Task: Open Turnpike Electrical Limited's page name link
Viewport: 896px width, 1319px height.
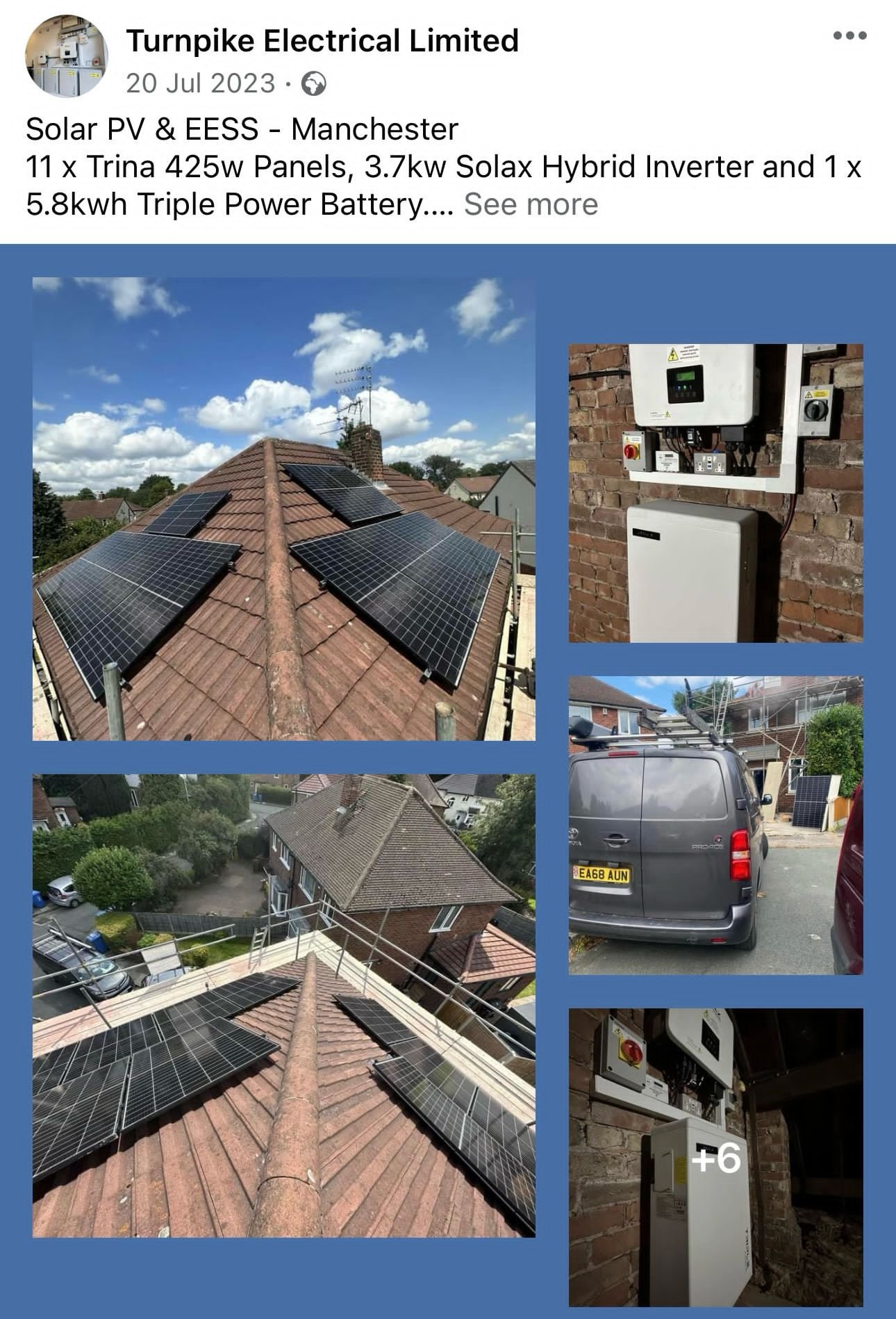Action: (x=322, y=41)
